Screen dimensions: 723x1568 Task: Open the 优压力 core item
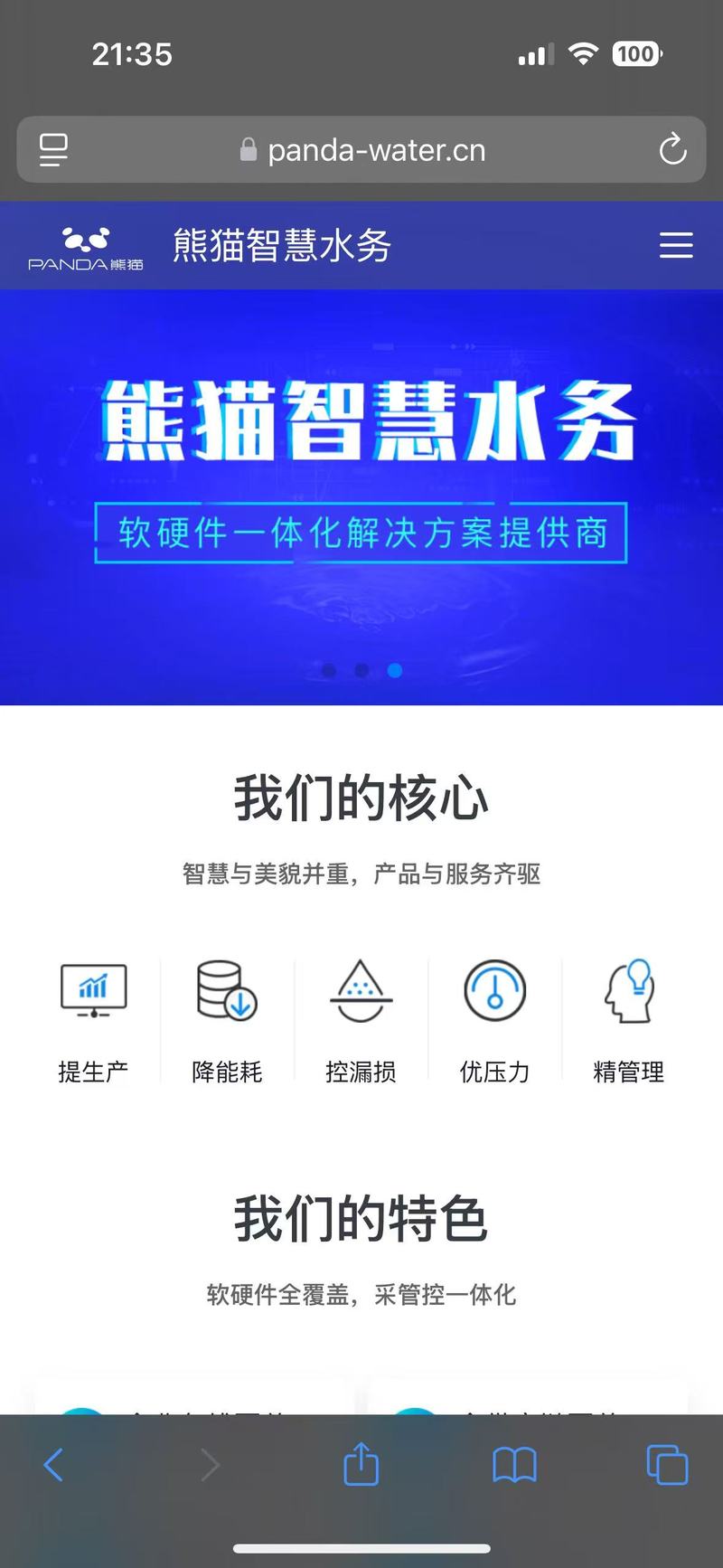(x=494, y=1020)
